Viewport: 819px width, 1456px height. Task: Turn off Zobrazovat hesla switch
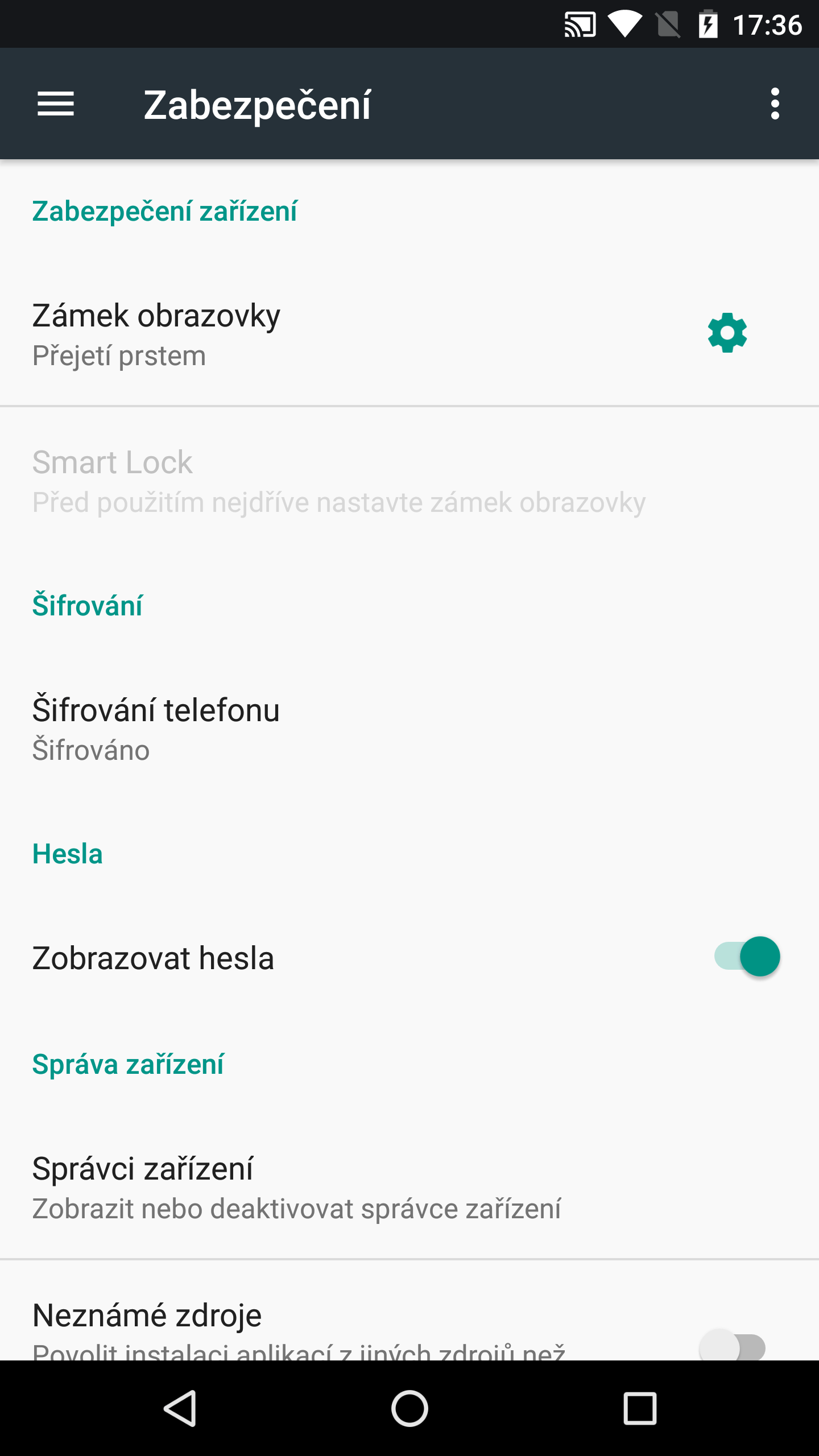pyautogui.click(x=747, y=957)
